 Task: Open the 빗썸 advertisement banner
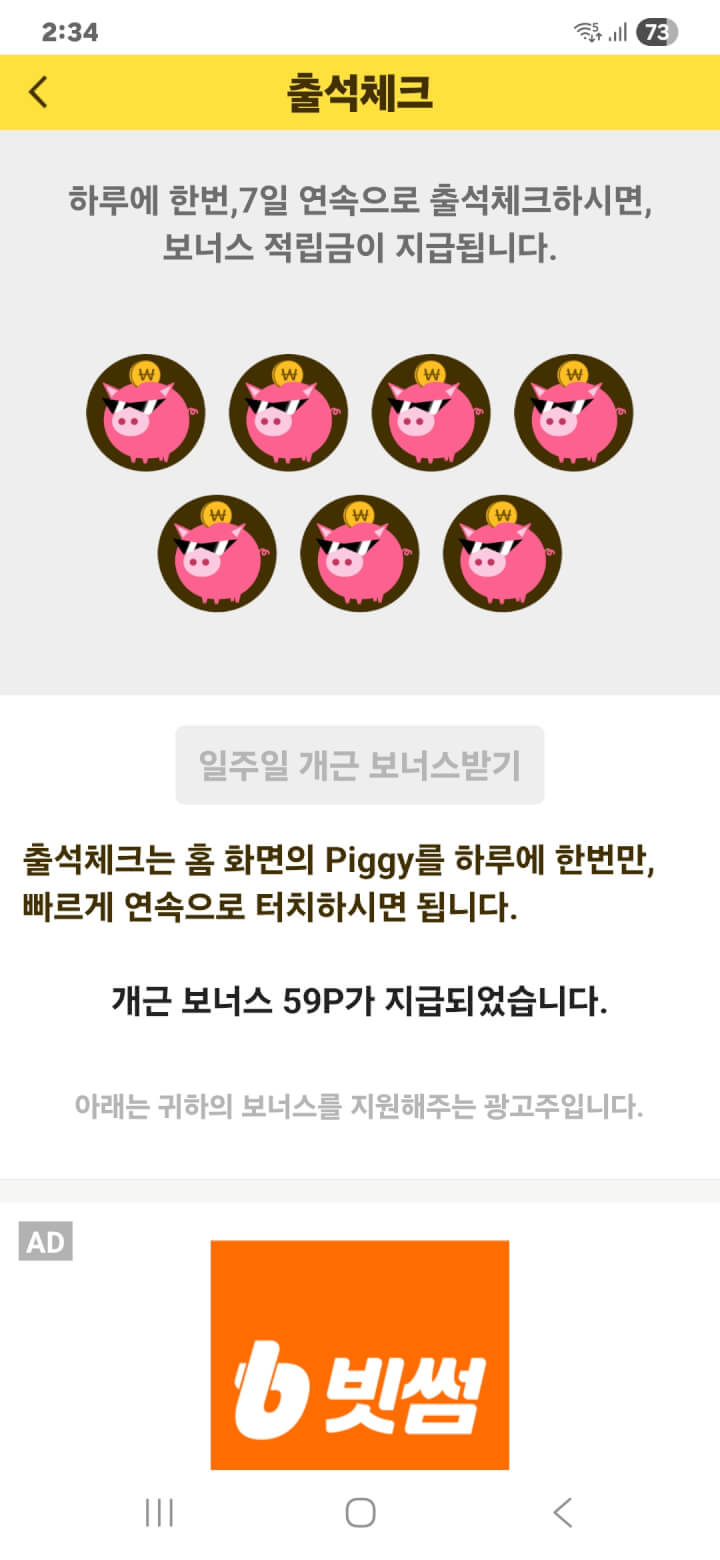(x=360, y=1355)
